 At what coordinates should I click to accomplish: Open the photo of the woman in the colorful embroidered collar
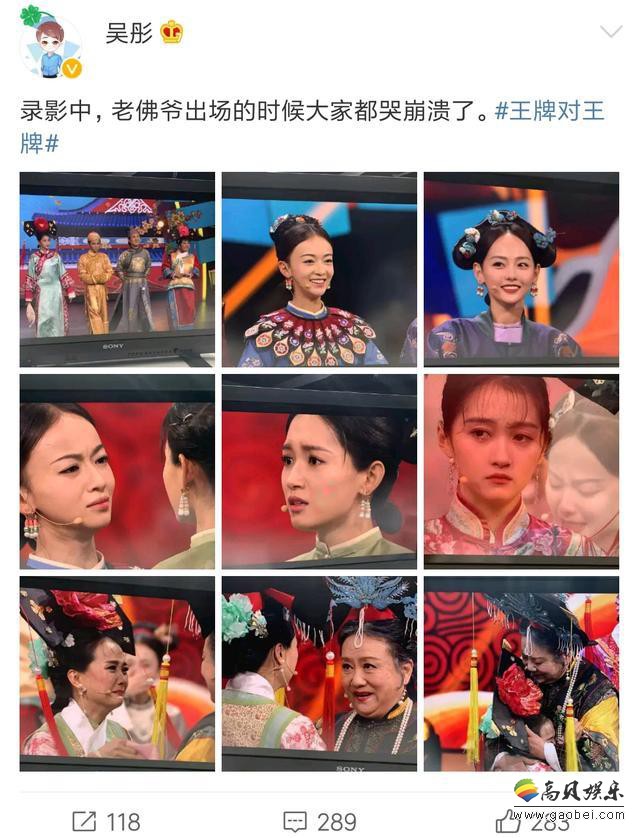click(x=319, y=270)
